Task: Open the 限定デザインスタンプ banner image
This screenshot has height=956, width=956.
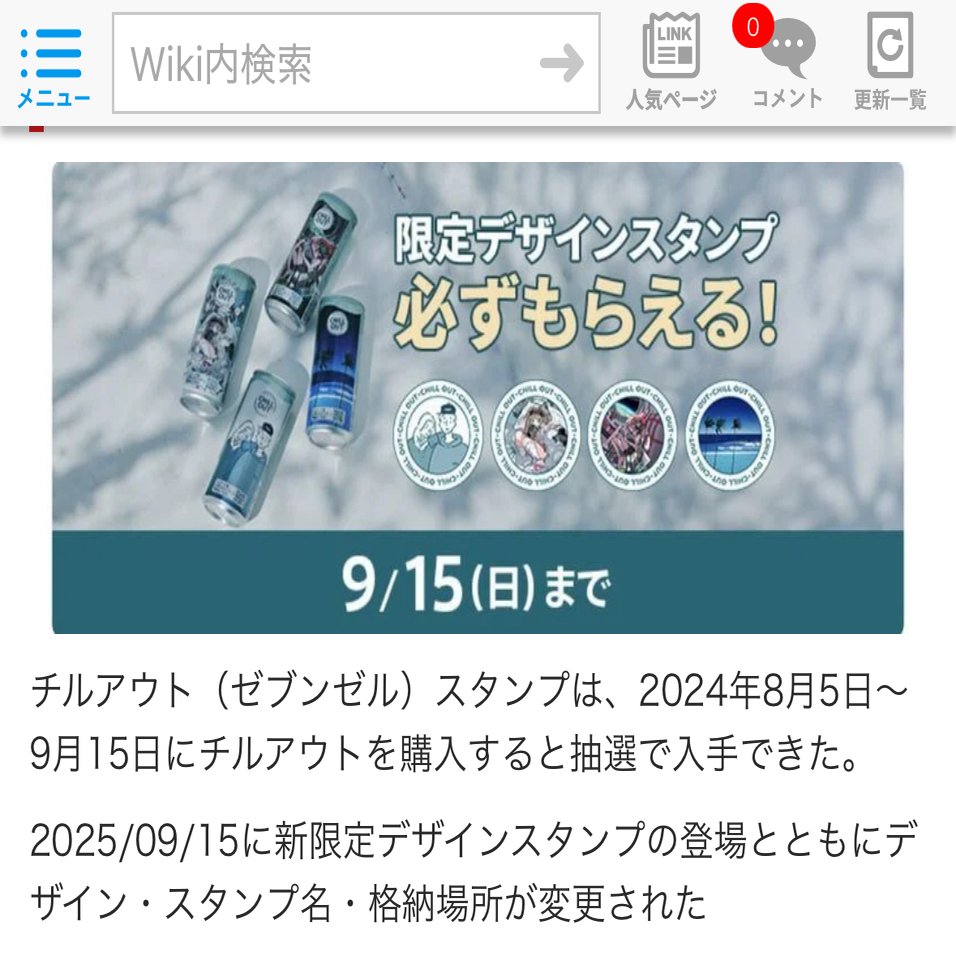Action: pyautogui.click(x=478, y=398)
